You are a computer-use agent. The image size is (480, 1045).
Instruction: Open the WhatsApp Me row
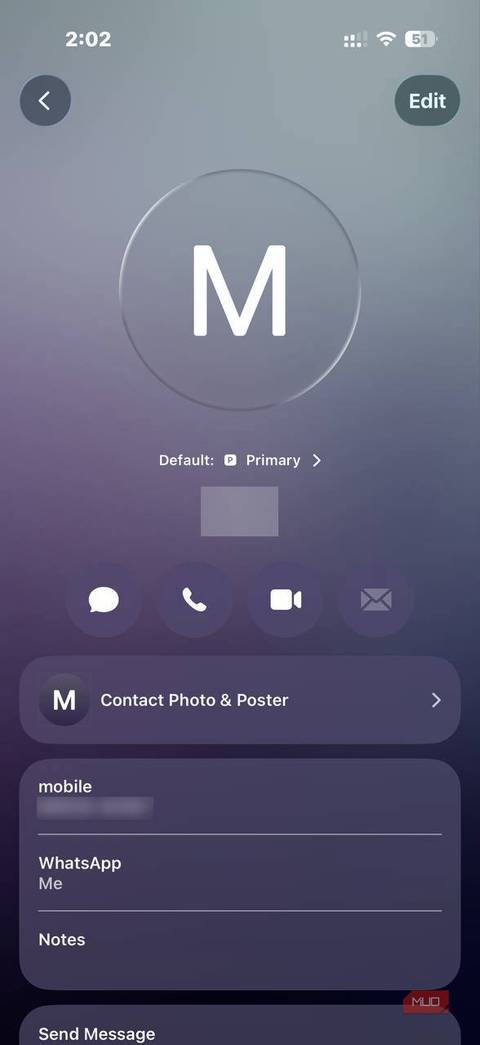[x=240, y=873]
